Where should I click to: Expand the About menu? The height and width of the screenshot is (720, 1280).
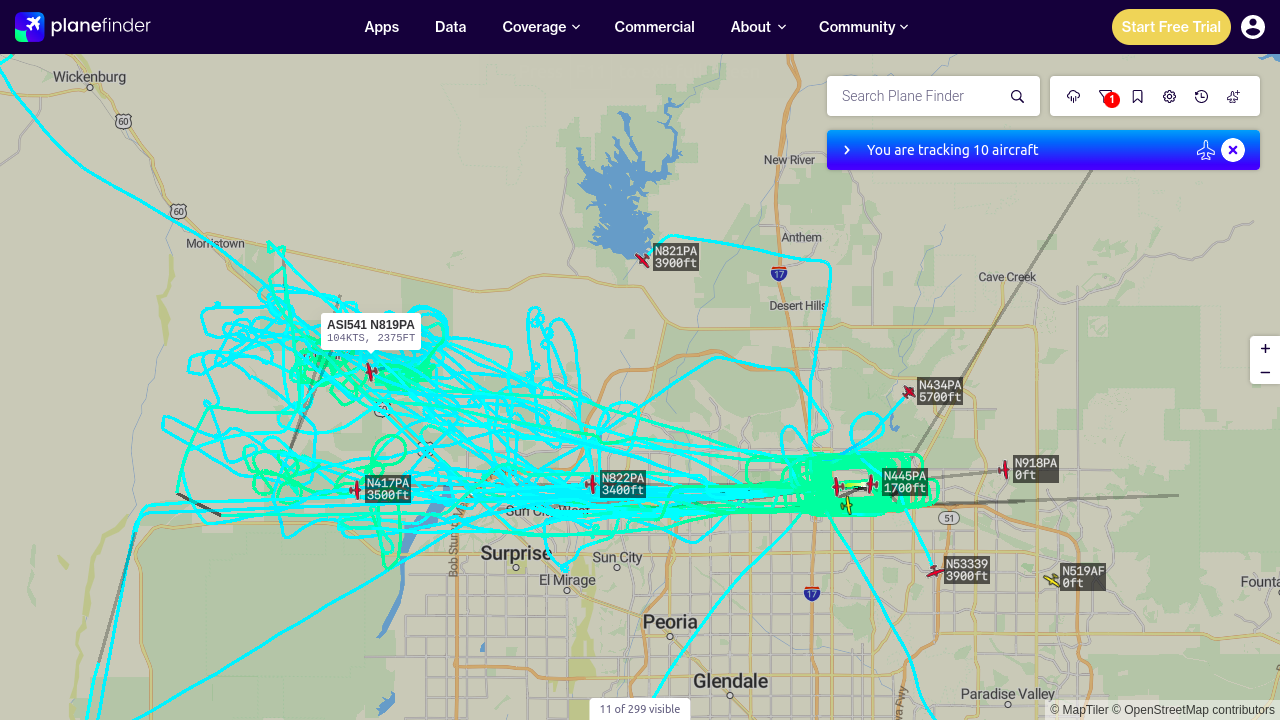pyautogui.click(x=758, y=27)
